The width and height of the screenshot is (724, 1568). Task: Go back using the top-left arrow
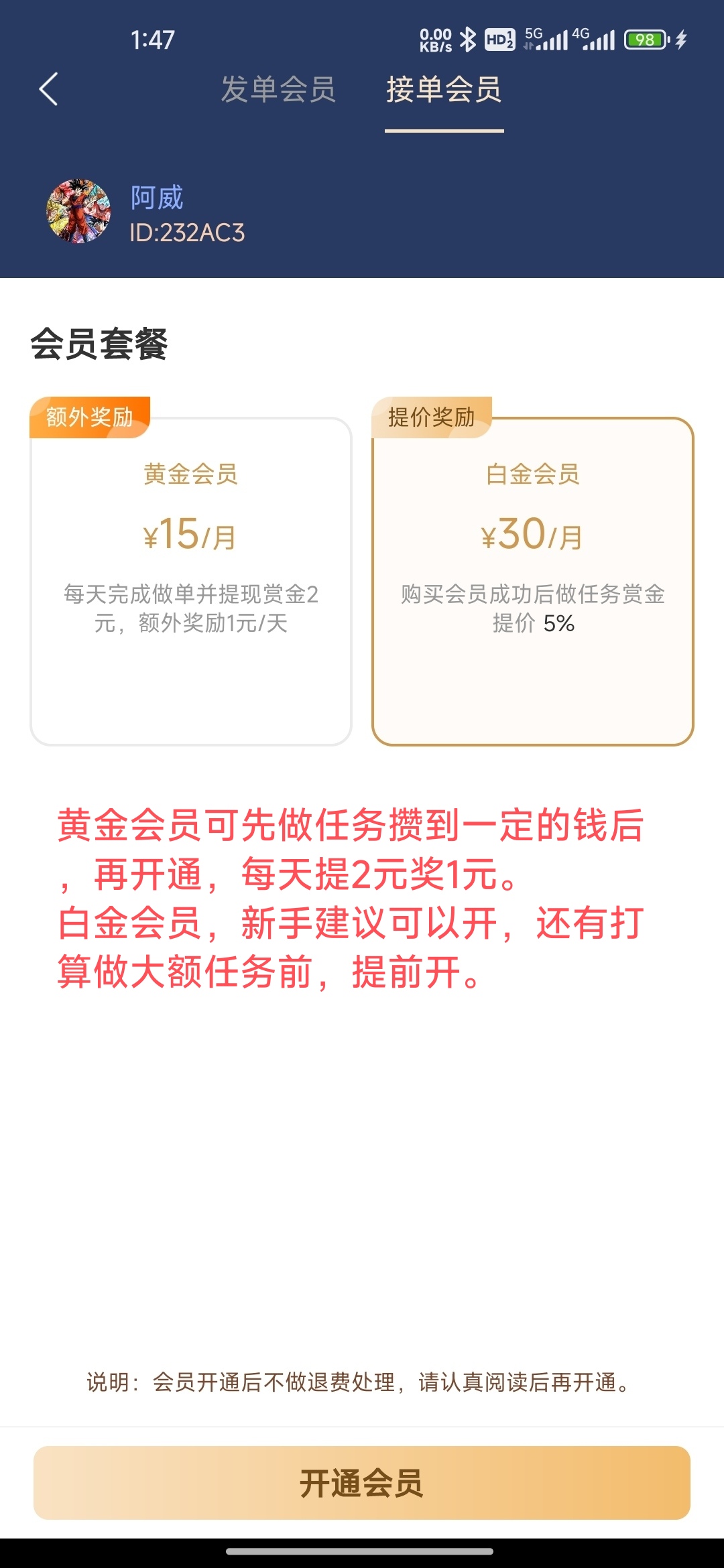(48, 89)
